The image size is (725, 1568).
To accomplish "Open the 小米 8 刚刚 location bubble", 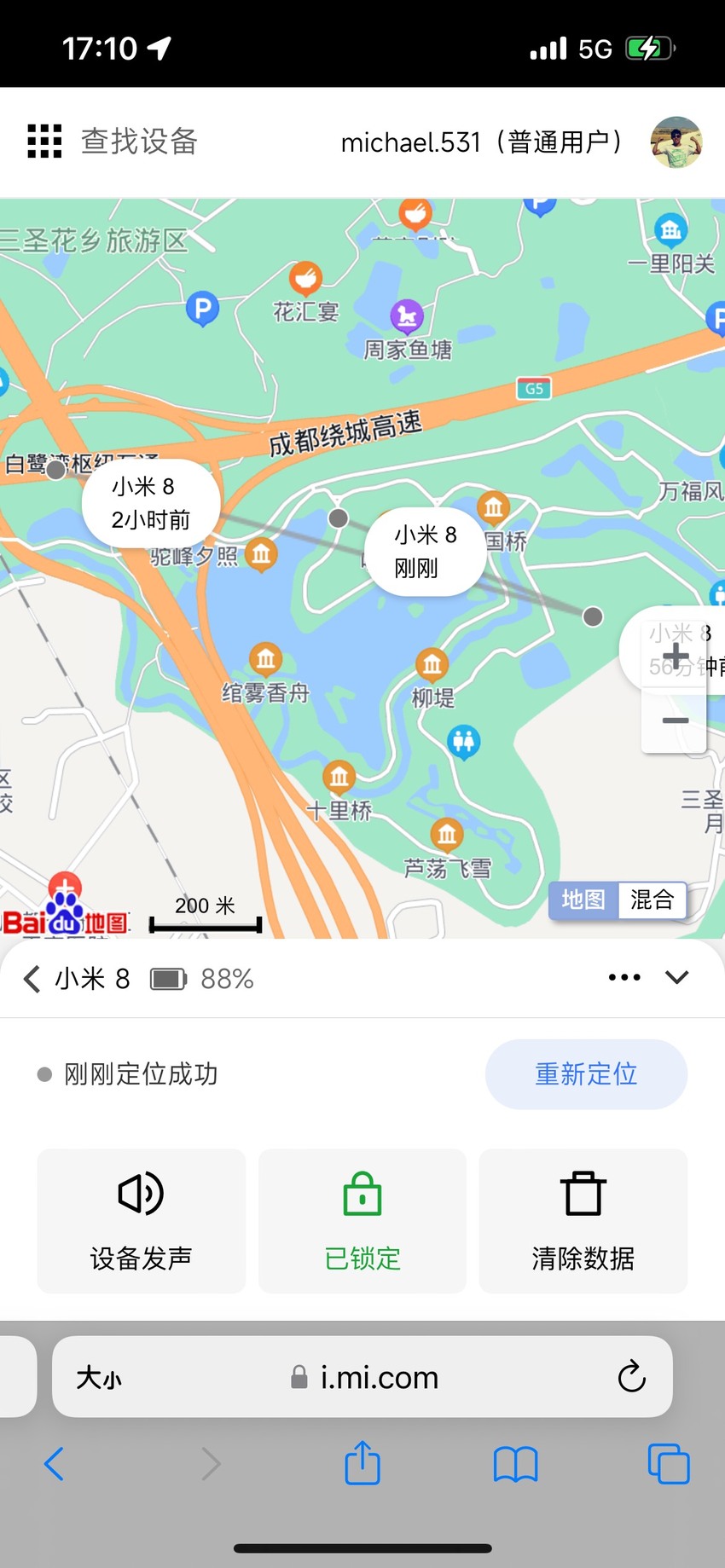I will tap(426, 551).
